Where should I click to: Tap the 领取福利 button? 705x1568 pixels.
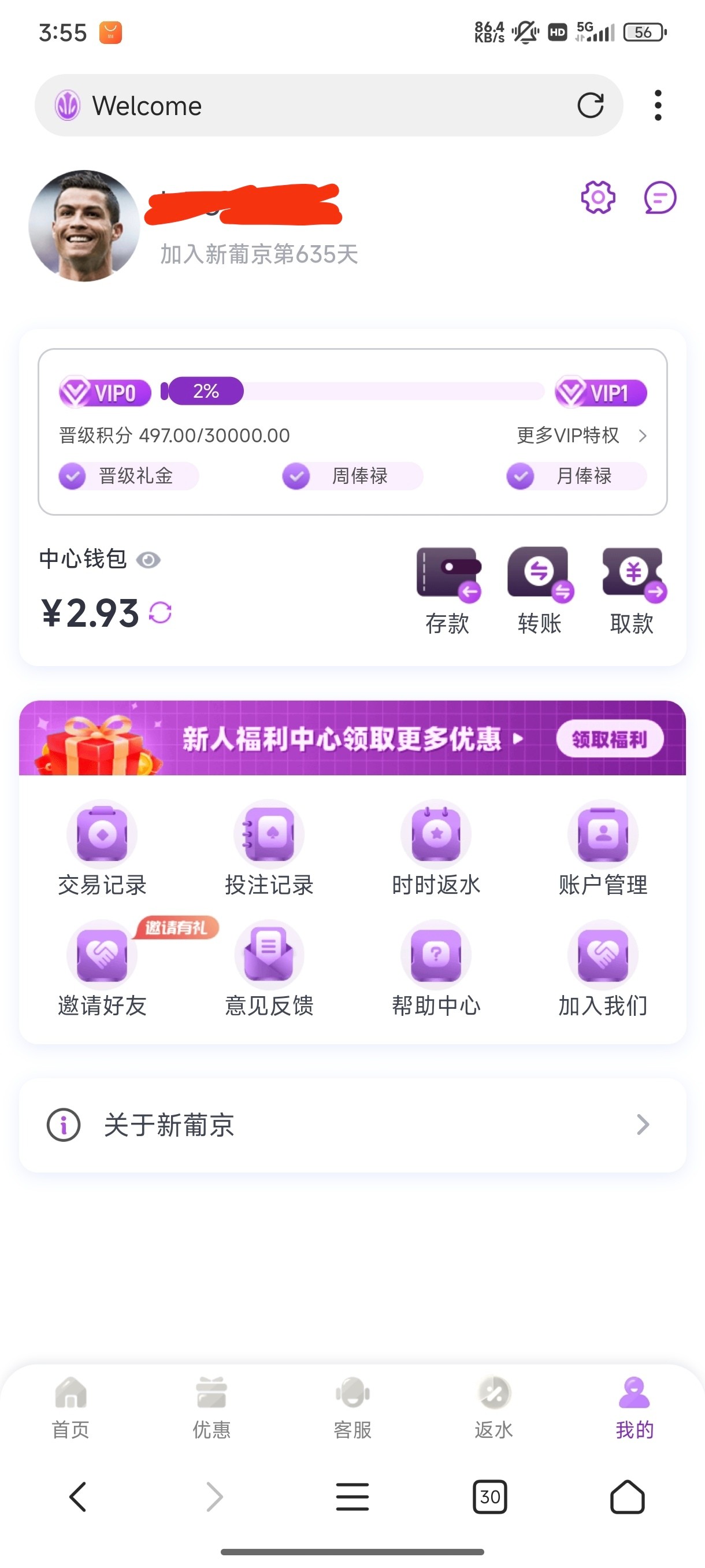(609, 739)
